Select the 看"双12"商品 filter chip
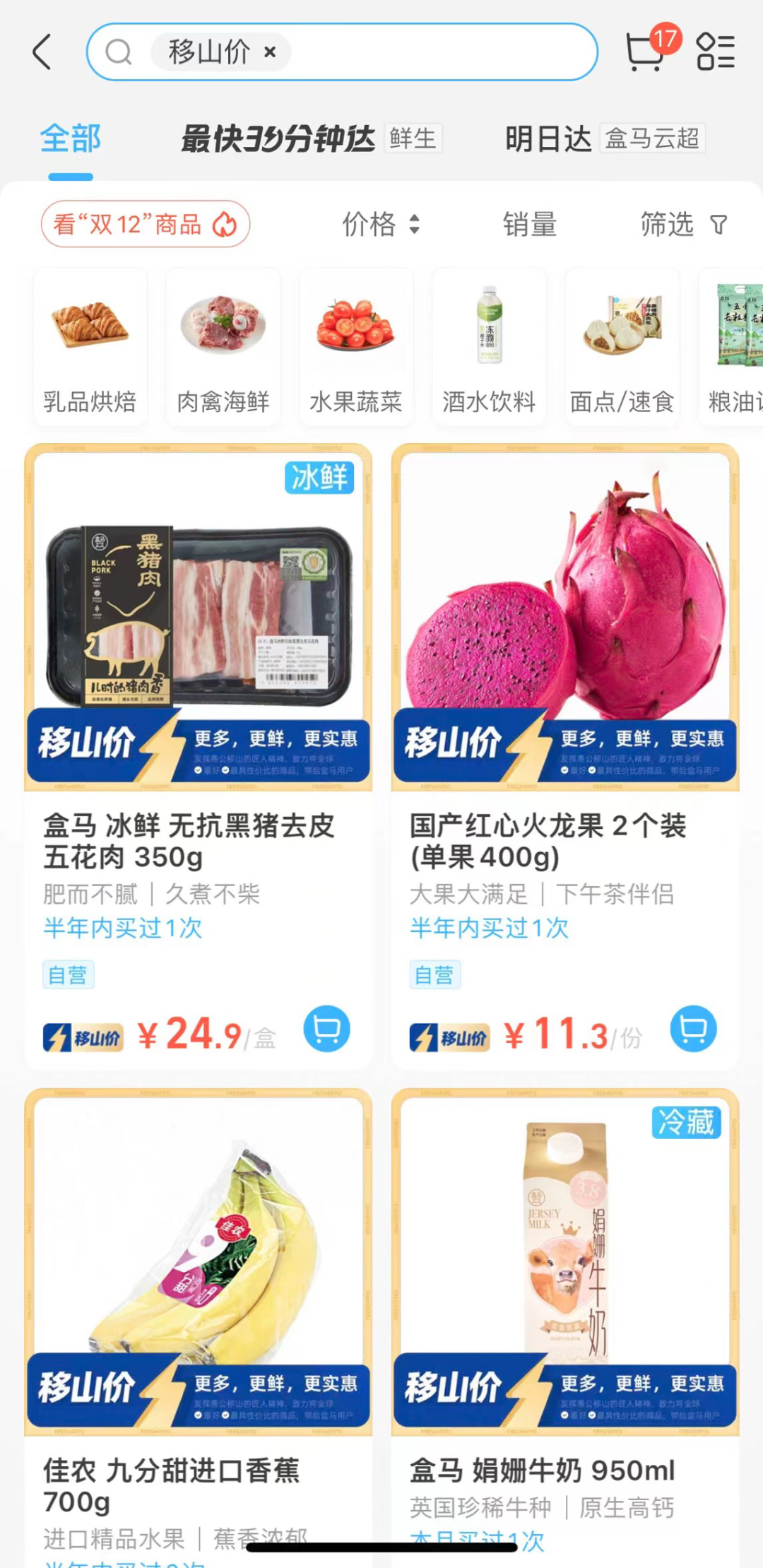 click(145, 225)
